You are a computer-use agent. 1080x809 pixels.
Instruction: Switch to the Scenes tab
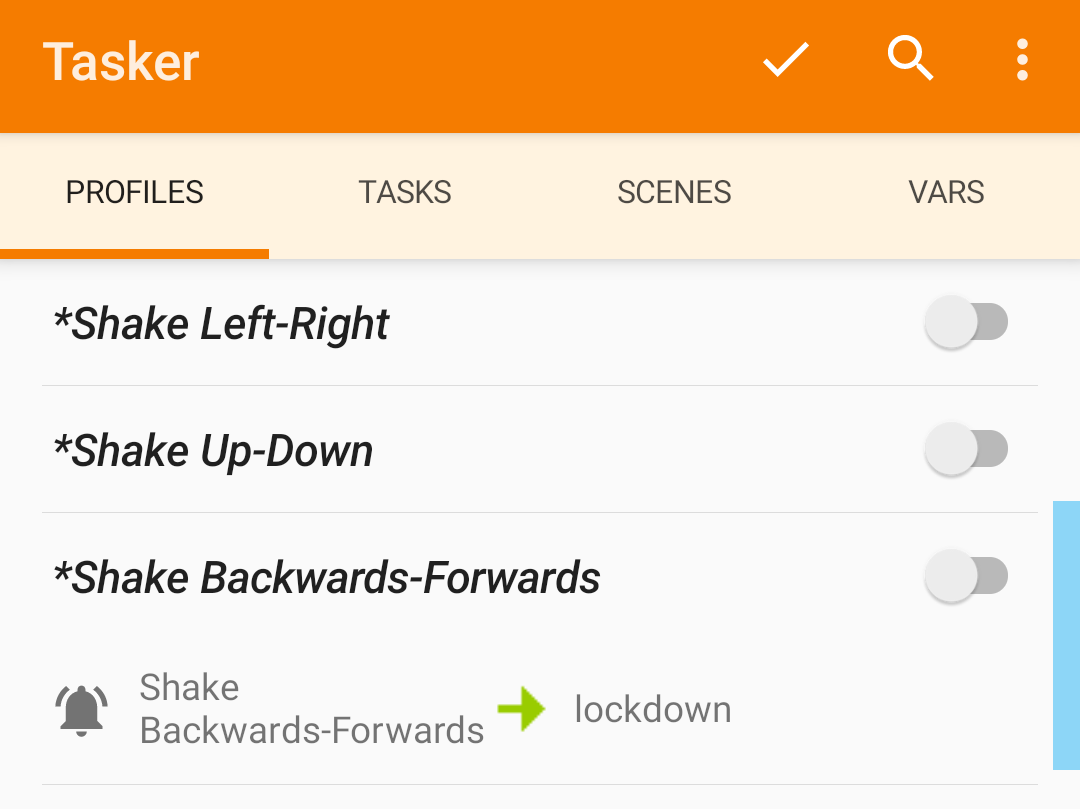pyautogui.click(x=674, y=192)
